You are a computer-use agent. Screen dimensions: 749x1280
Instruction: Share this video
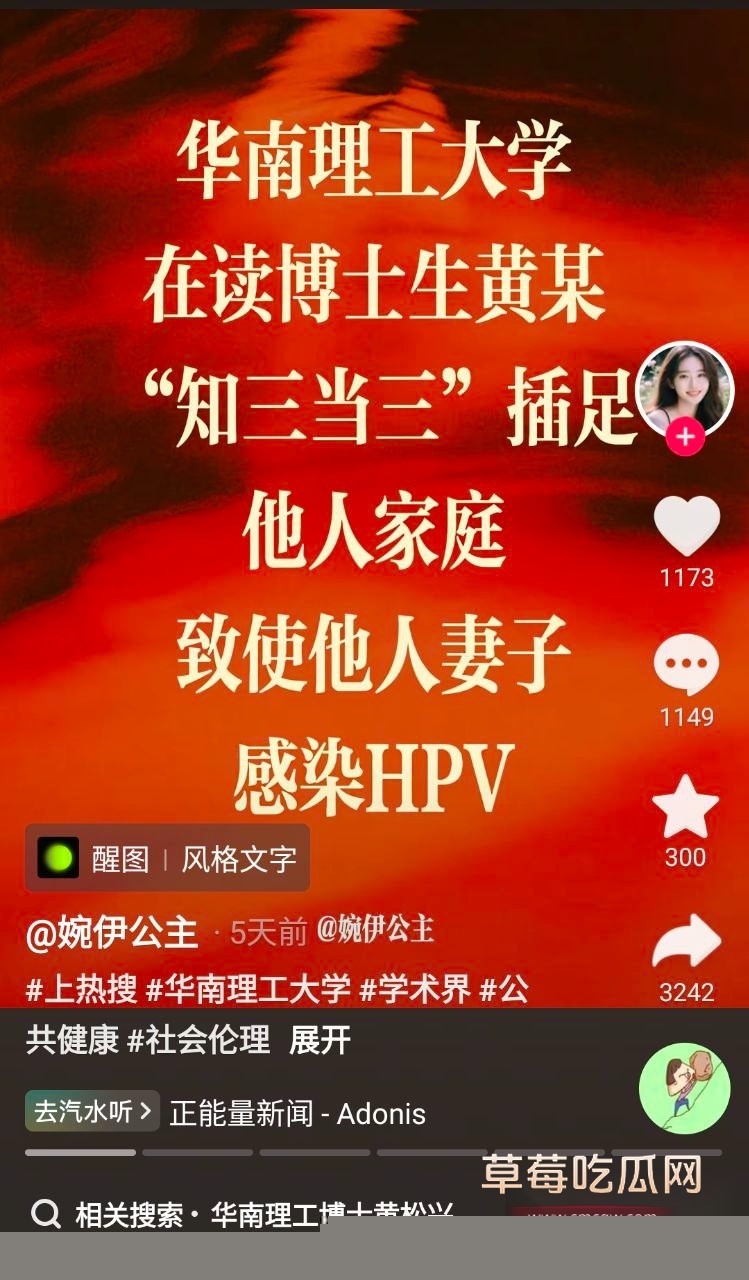686,943
